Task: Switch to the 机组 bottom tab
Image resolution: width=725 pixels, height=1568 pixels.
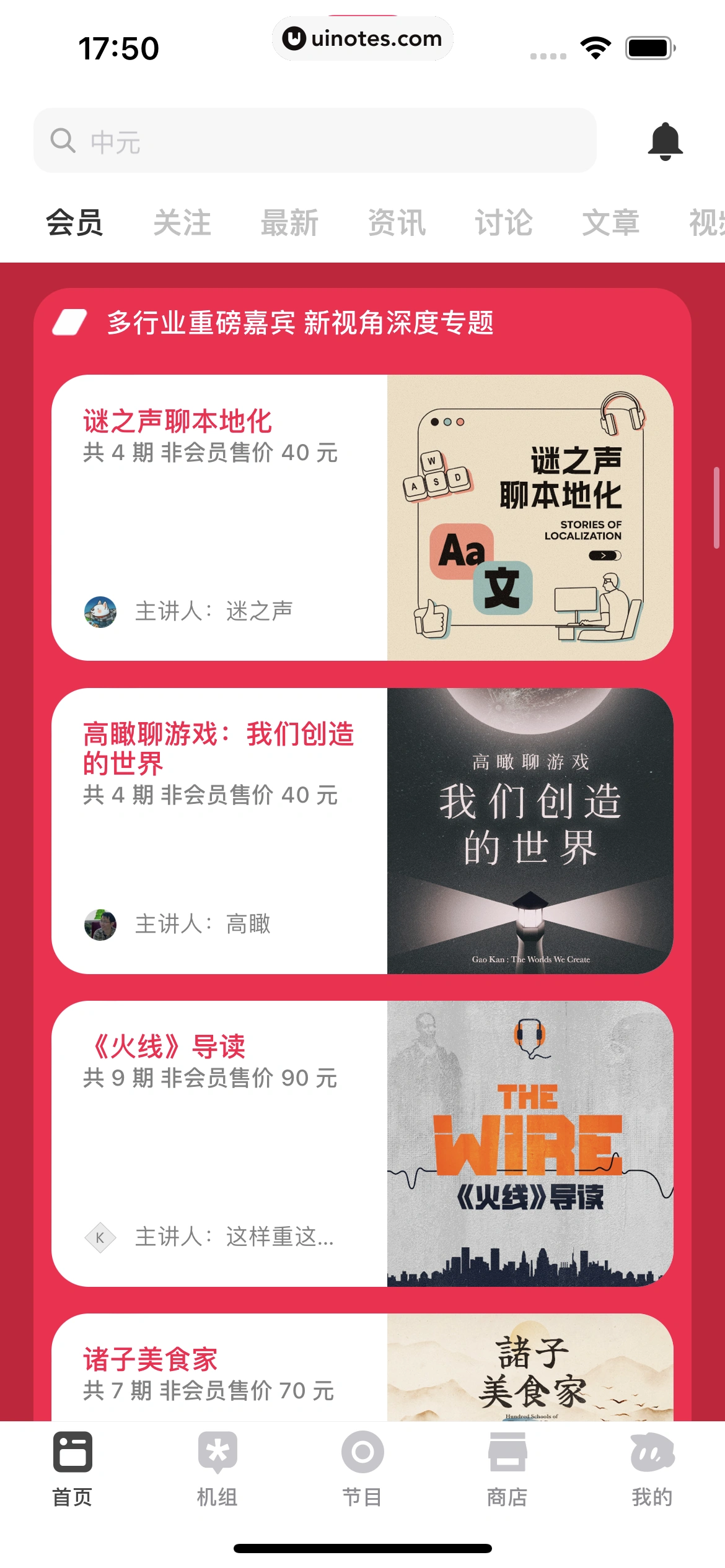Action: (x=217, y=1468)
